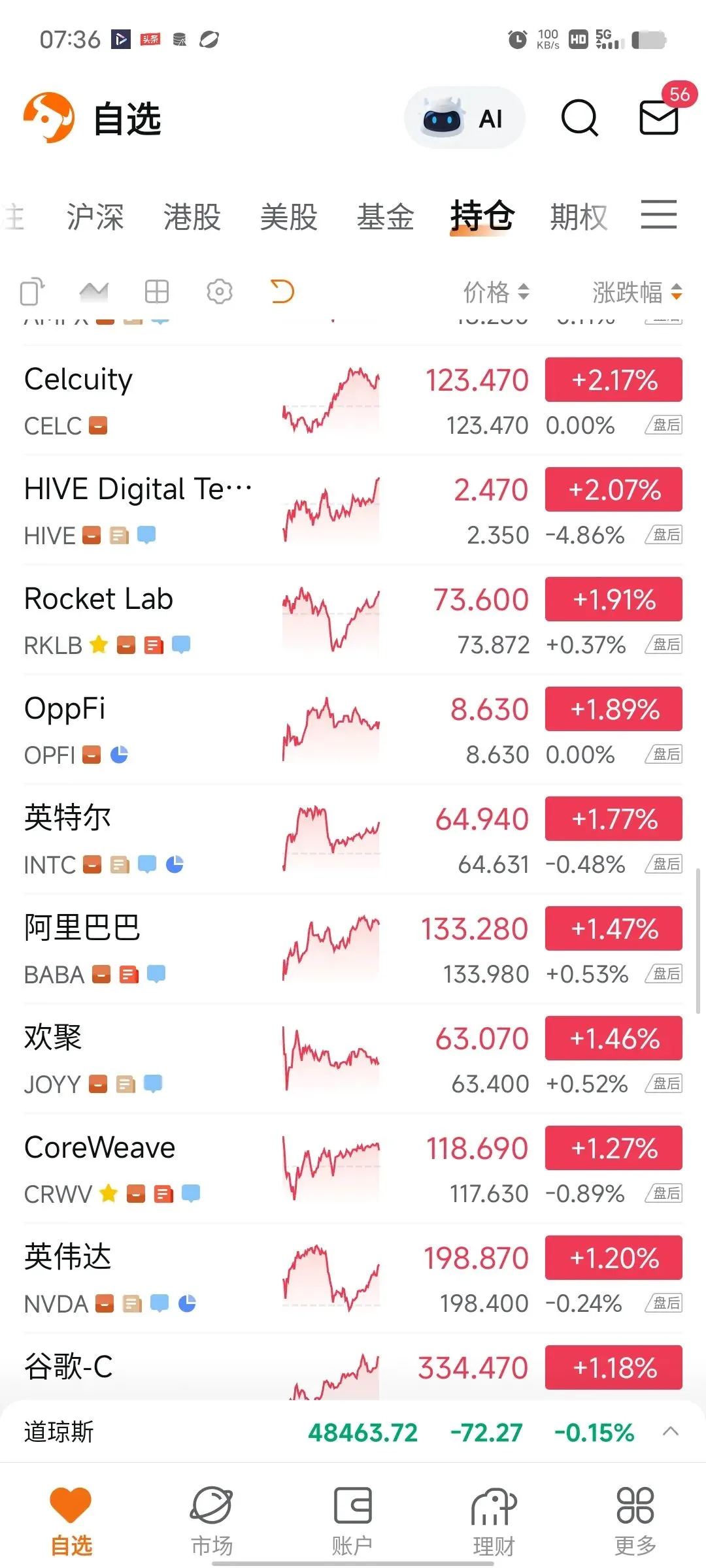This screenshot has width=706, height=1568.
Task: Go to the 账户 bottom tab
Action: [x=352, y=1520]
